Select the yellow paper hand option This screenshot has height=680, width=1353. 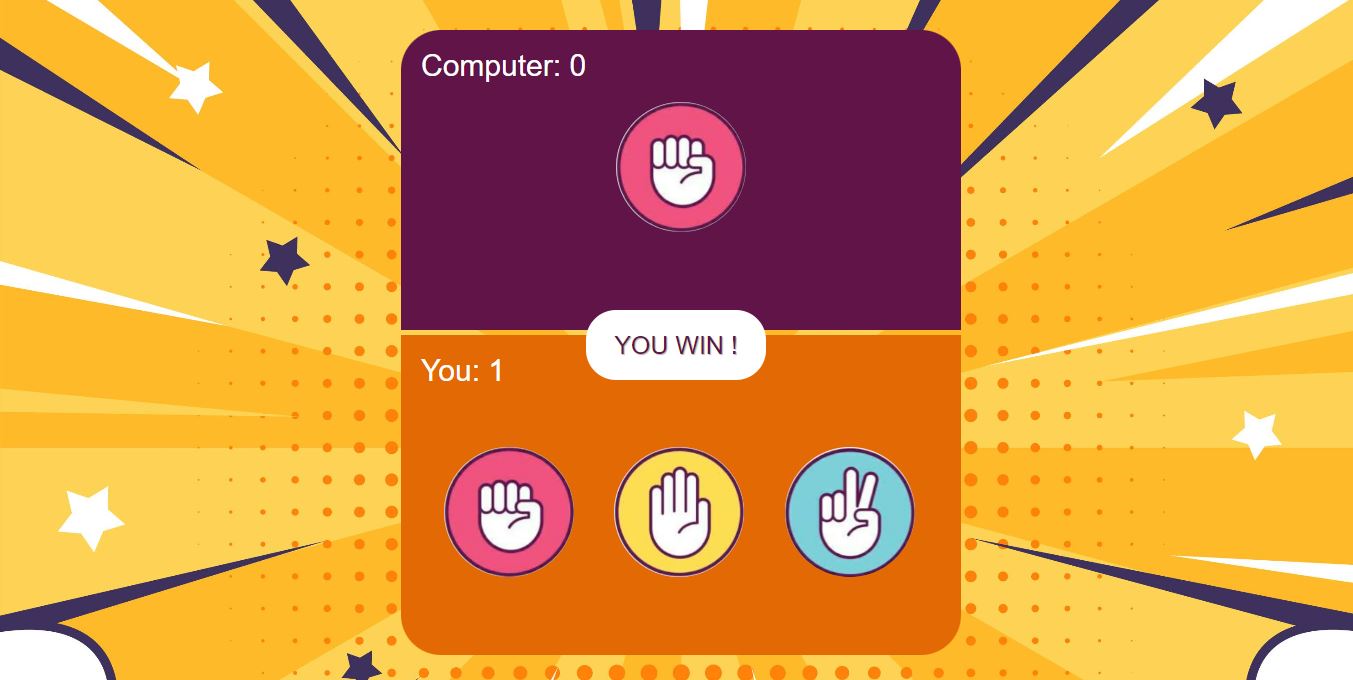click(x=679, y=512)
